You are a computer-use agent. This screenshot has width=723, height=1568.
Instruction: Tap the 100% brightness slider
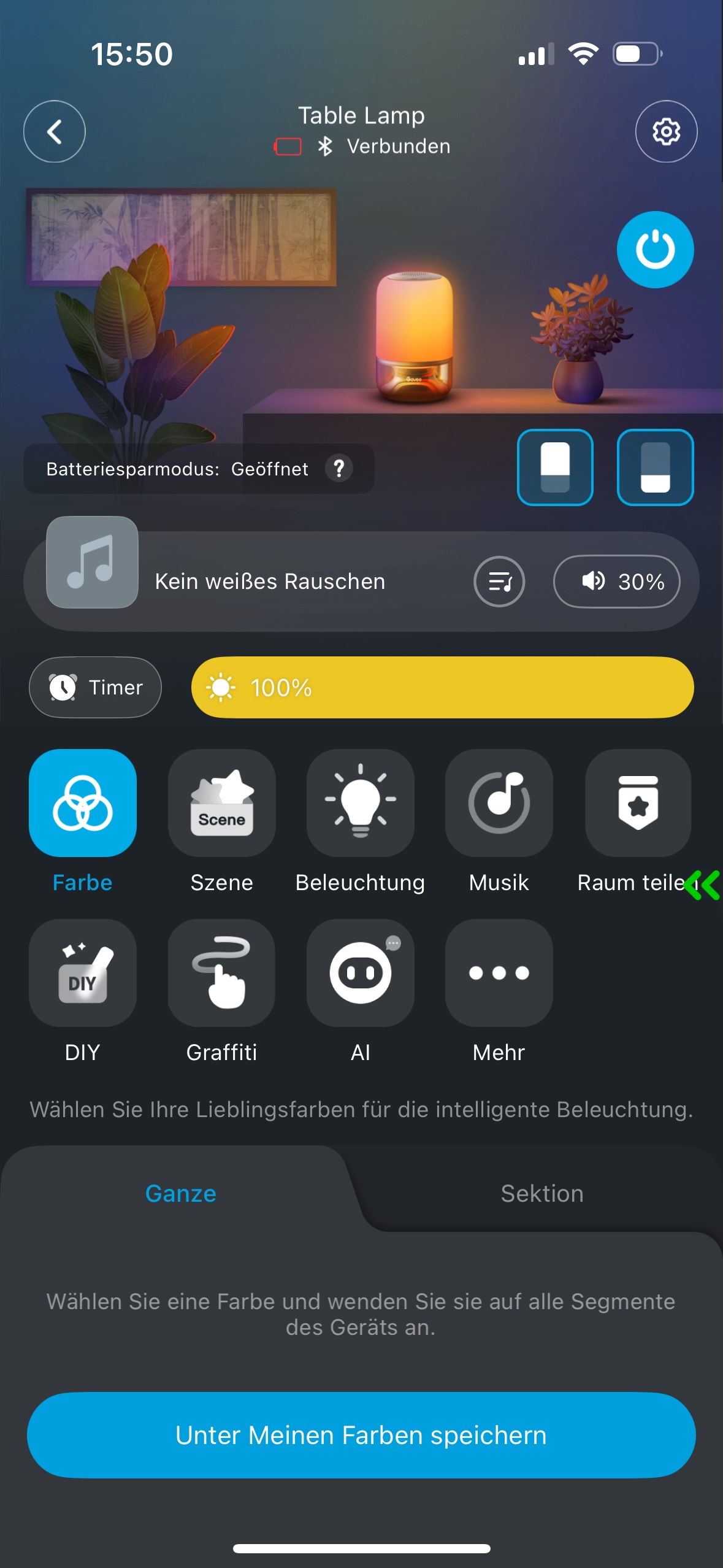[x=442, y=687]
